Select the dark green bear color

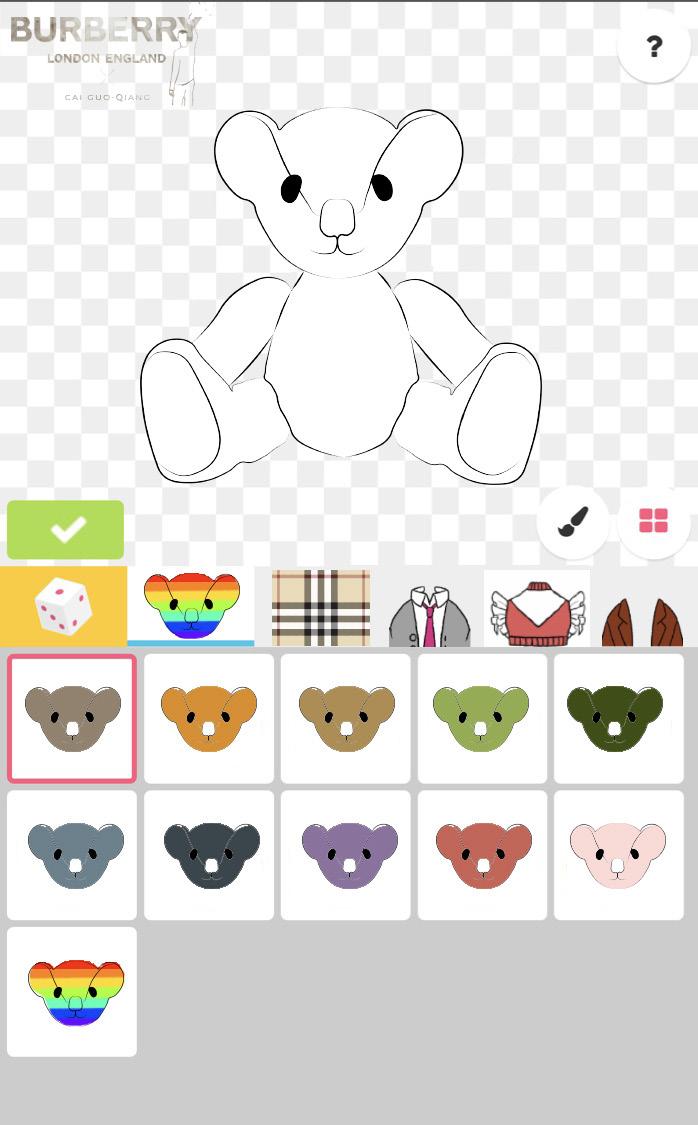coord(618,718)
